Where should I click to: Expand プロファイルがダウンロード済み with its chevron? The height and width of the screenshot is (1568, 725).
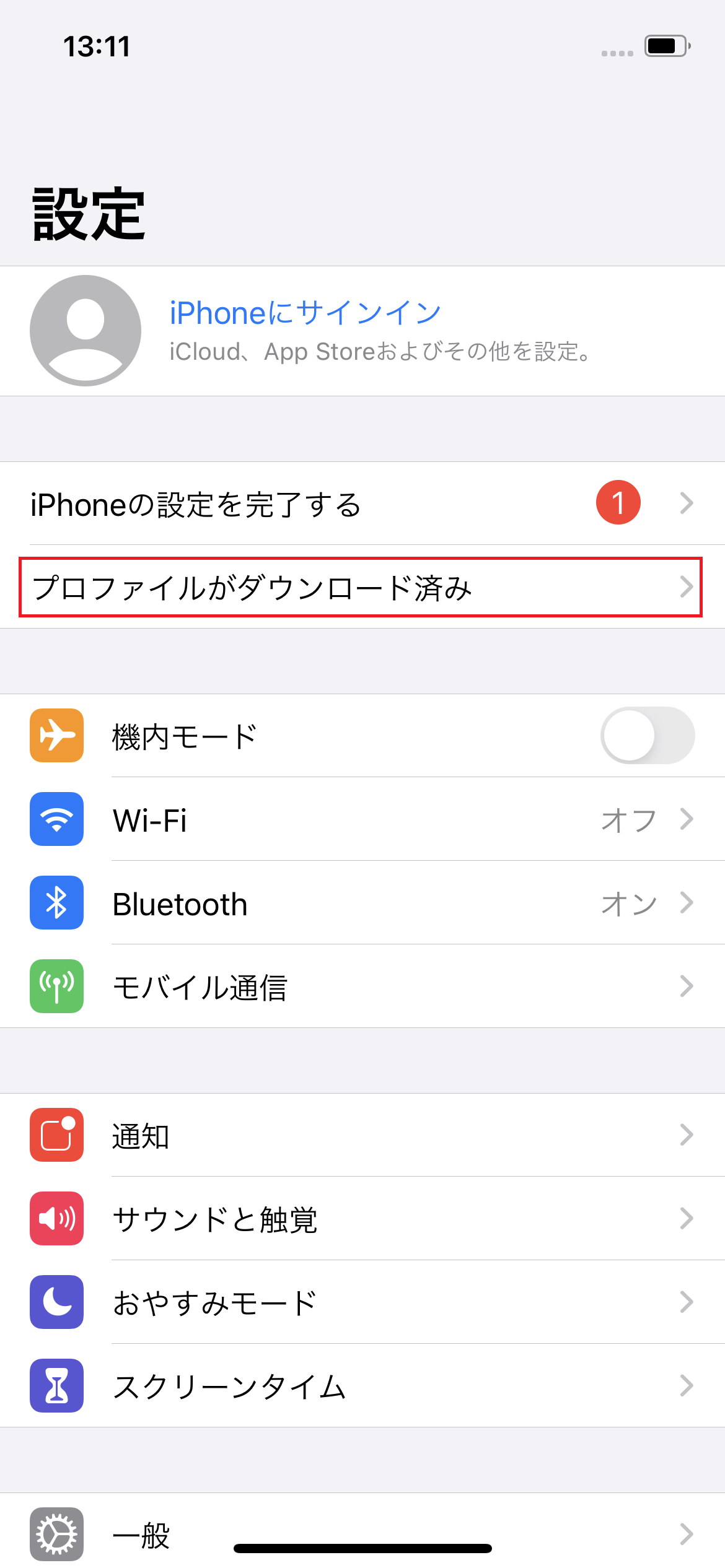687,588
